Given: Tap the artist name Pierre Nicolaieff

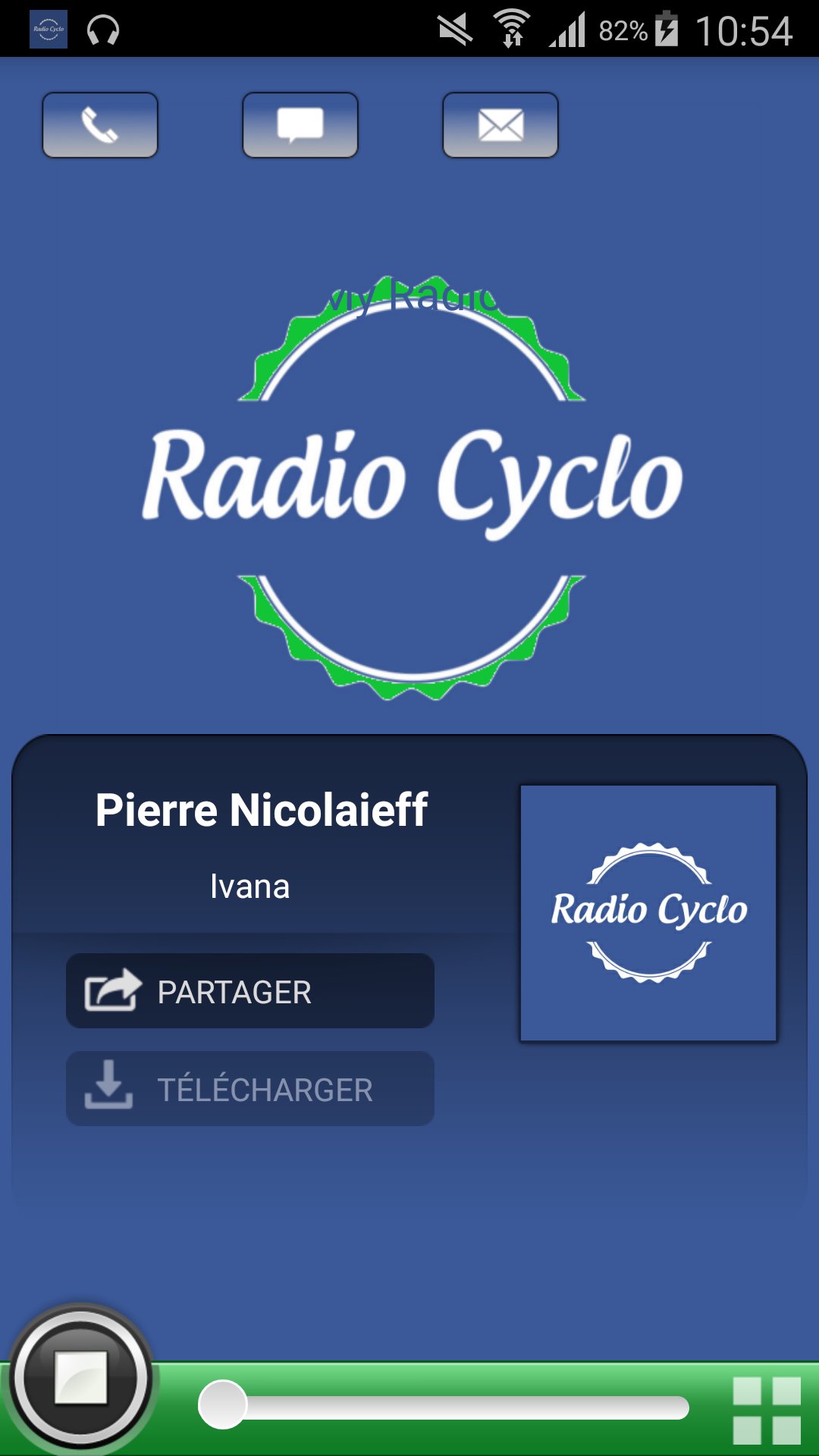Looking at the screenshot, I should [x=261, y=811].
